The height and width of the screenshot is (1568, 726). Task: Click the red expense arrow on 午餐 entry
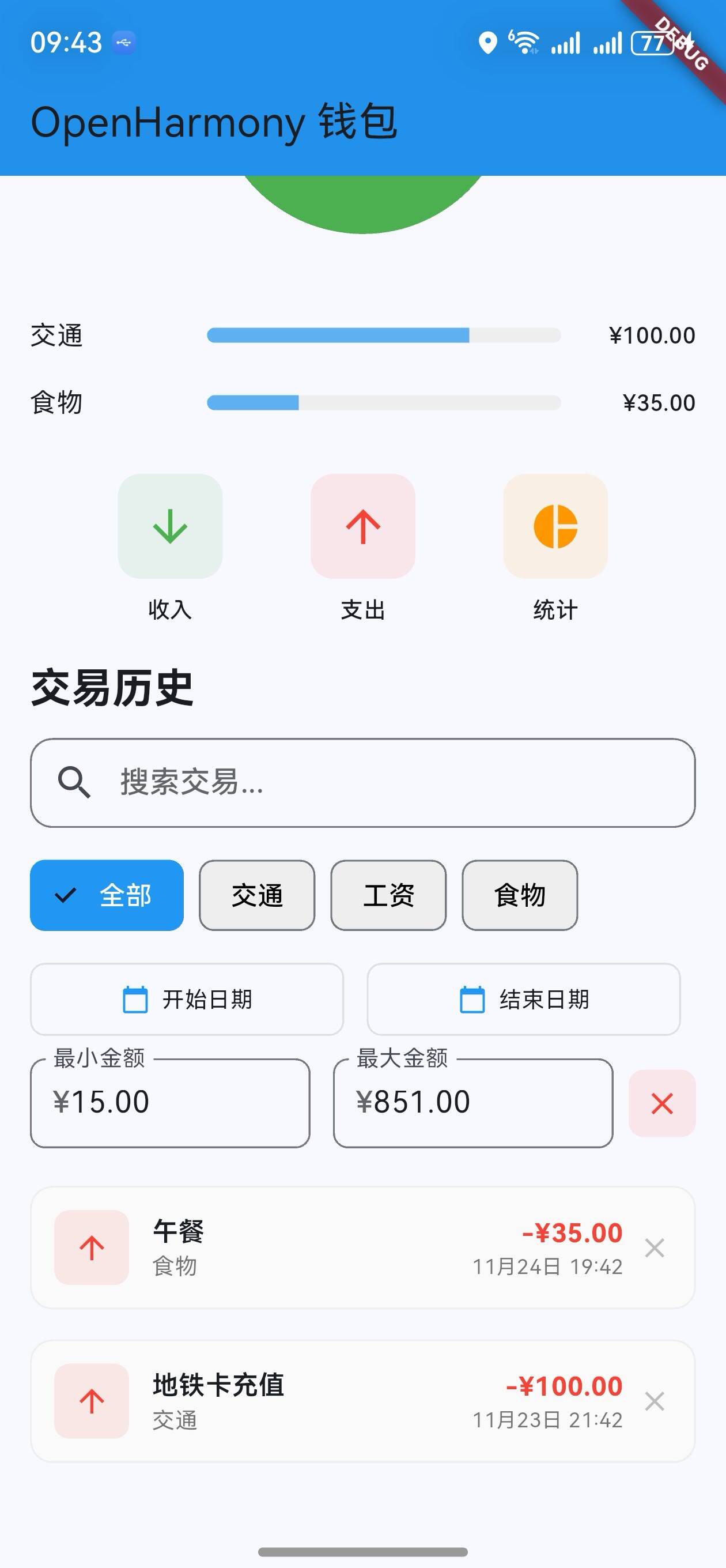coord(91,1249)
